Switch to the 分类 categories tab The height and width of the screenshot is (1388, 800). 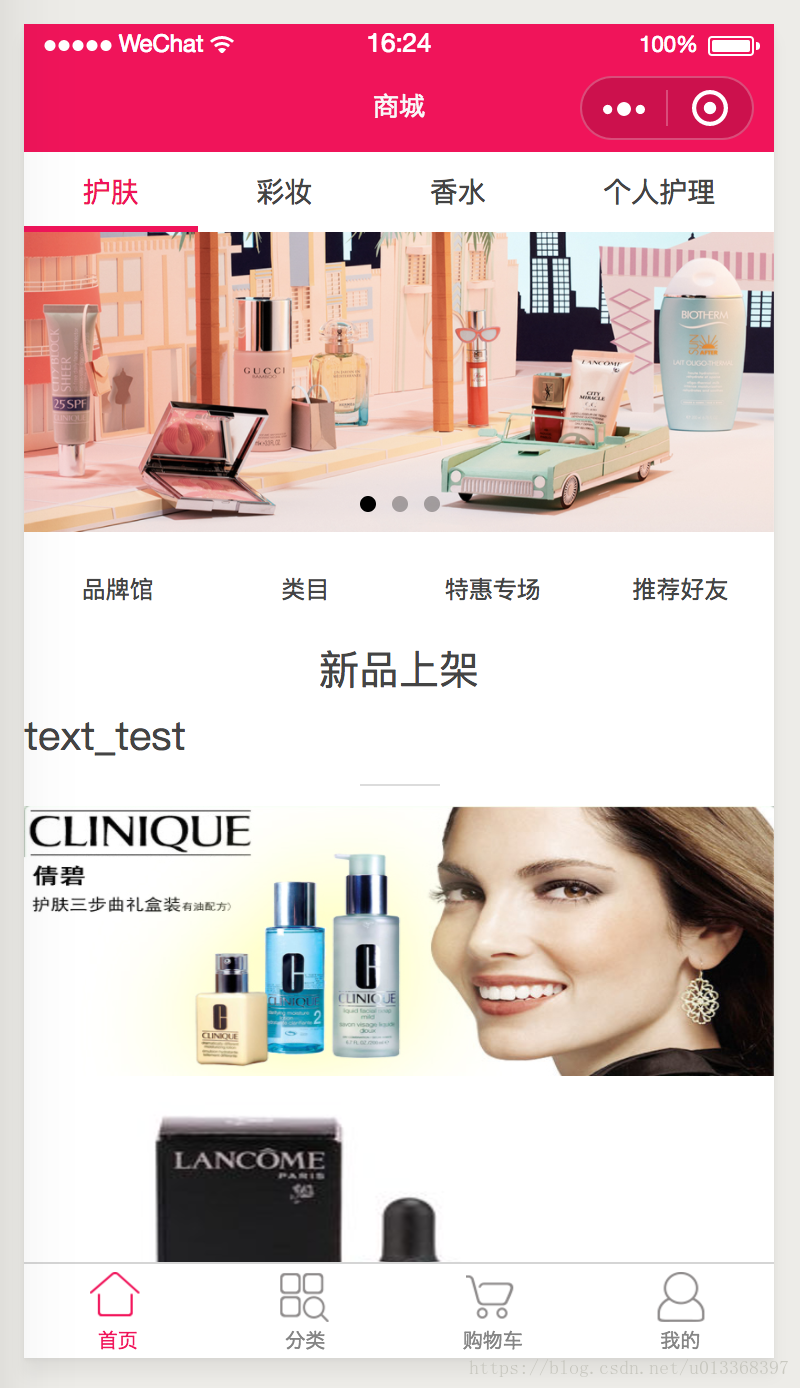point(304,1310)
